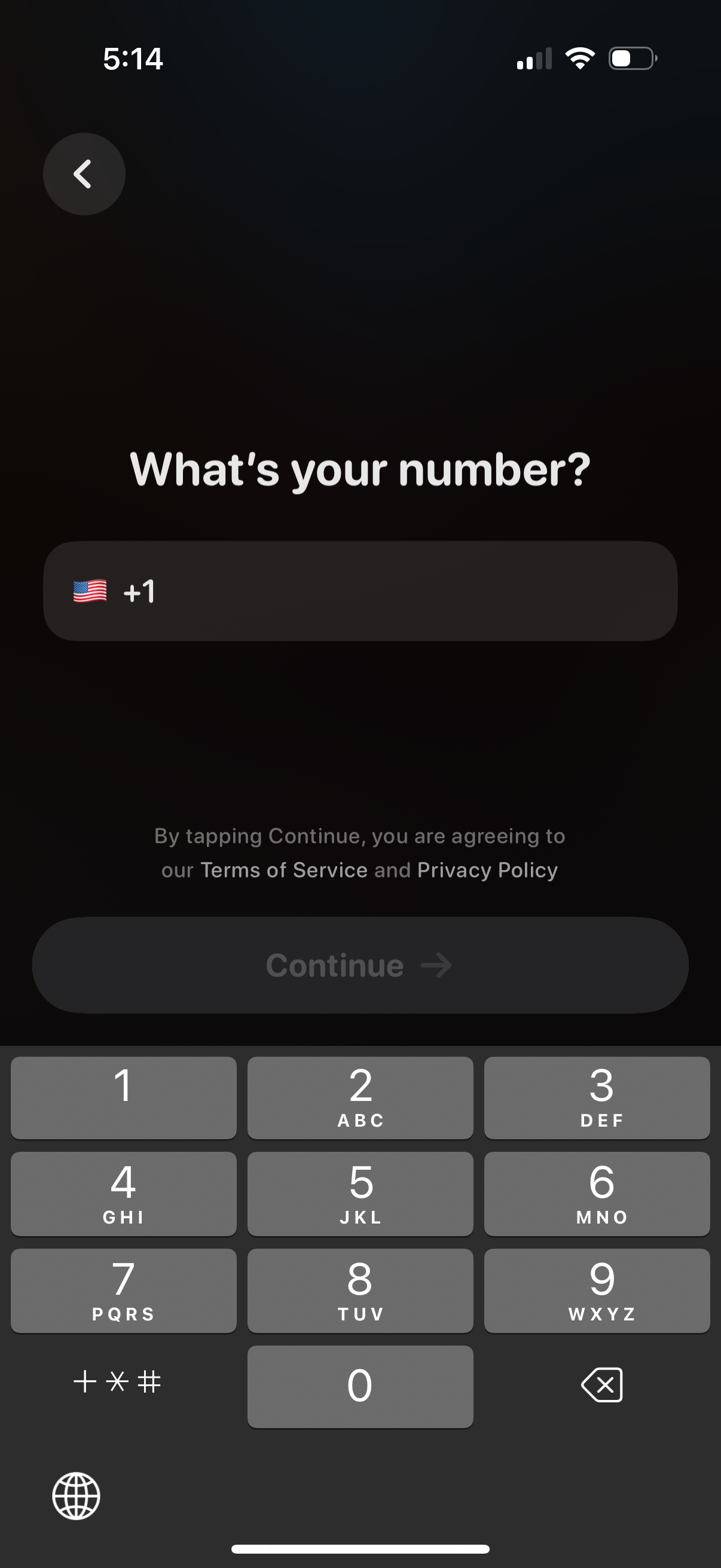Open the Terms of Service link
721x1568 pixels.
[x=283, y=870]
